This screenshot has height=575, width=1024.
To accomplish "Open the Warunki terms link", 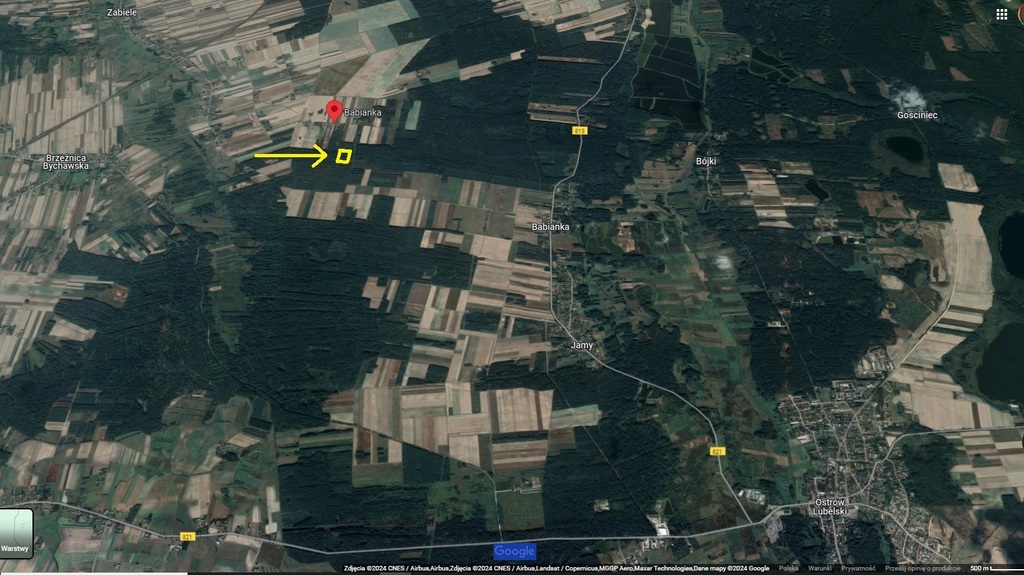I will (820, 568).
